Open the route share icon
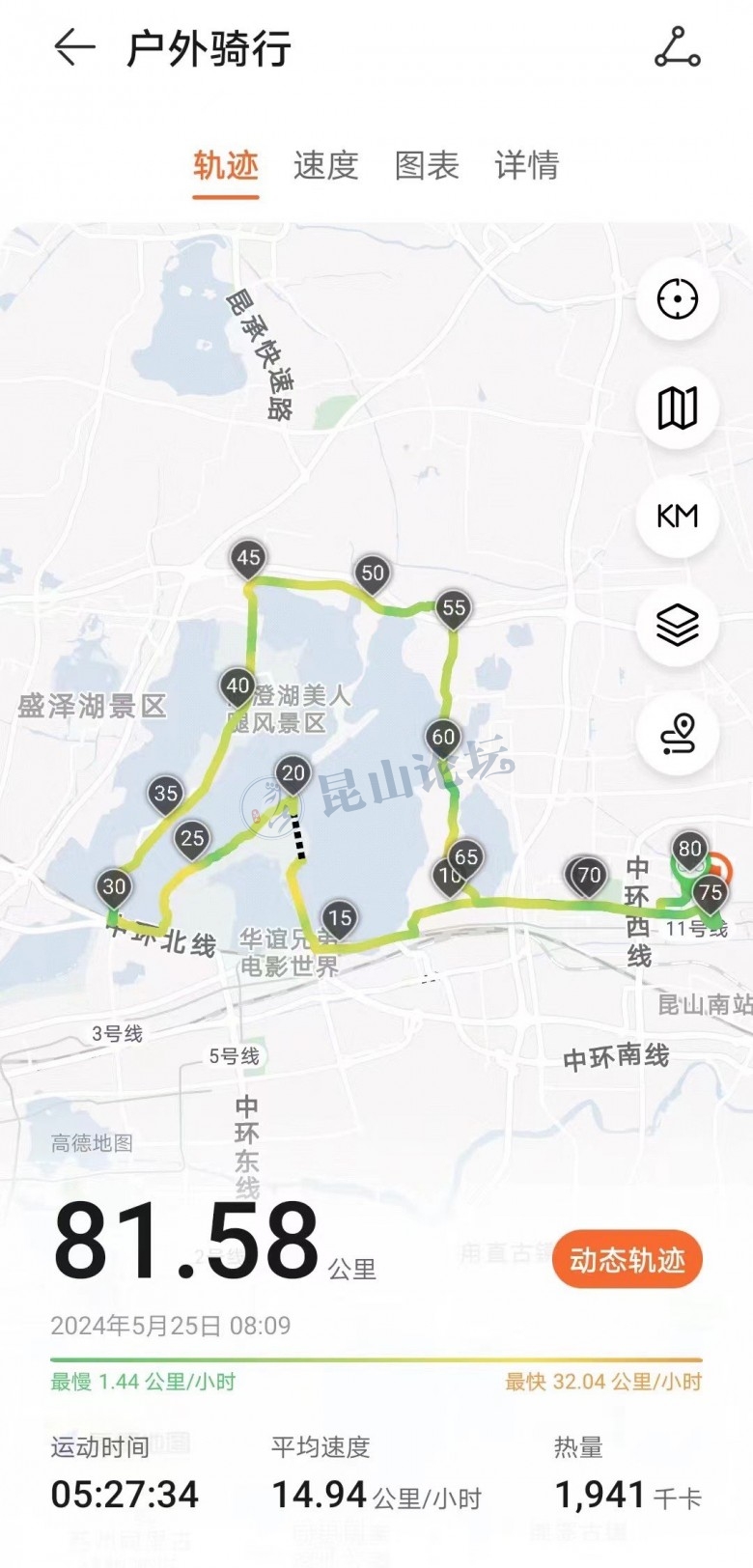The height and width of the screenshot is (1568, 753). point(677,47)
